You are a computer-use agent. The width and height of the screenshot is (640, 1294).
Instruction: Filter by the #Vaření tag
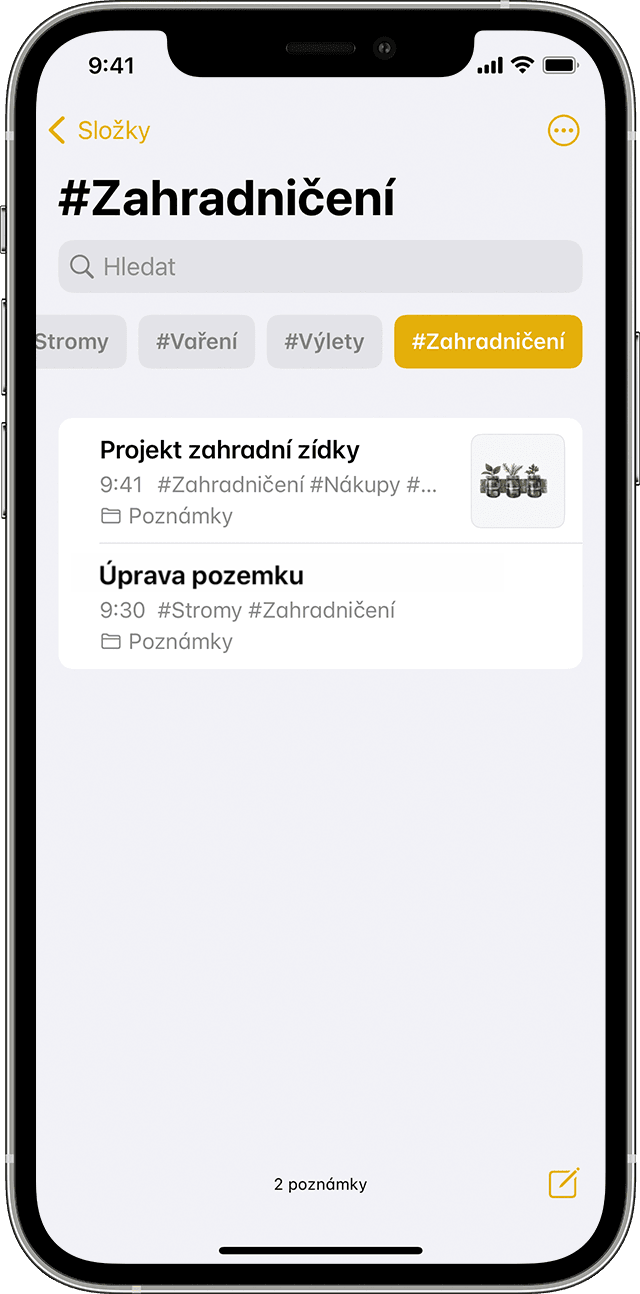[x=196, y=342]
